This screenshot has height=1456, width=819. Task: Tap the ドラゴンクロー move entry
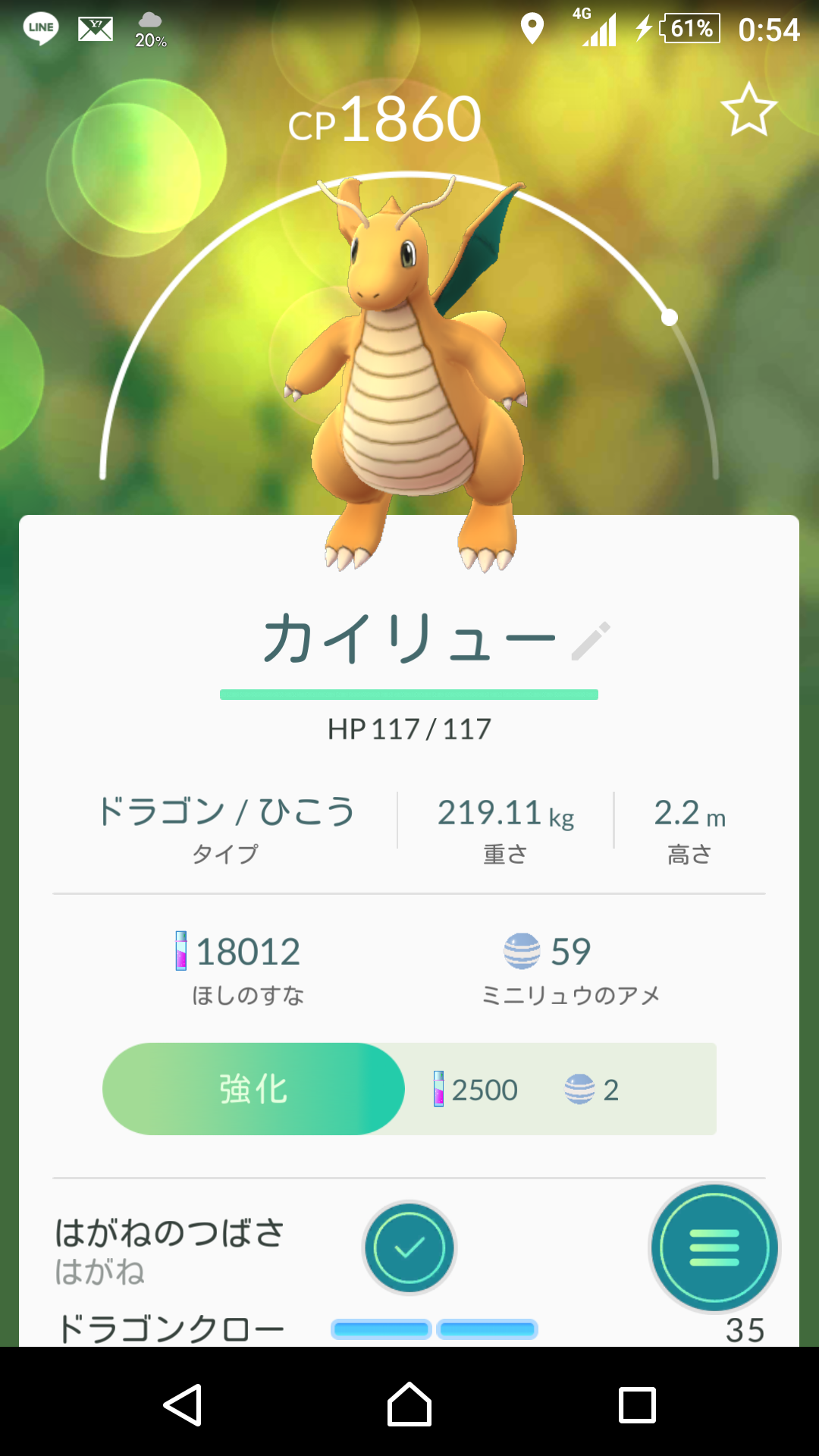[171, 1328]
